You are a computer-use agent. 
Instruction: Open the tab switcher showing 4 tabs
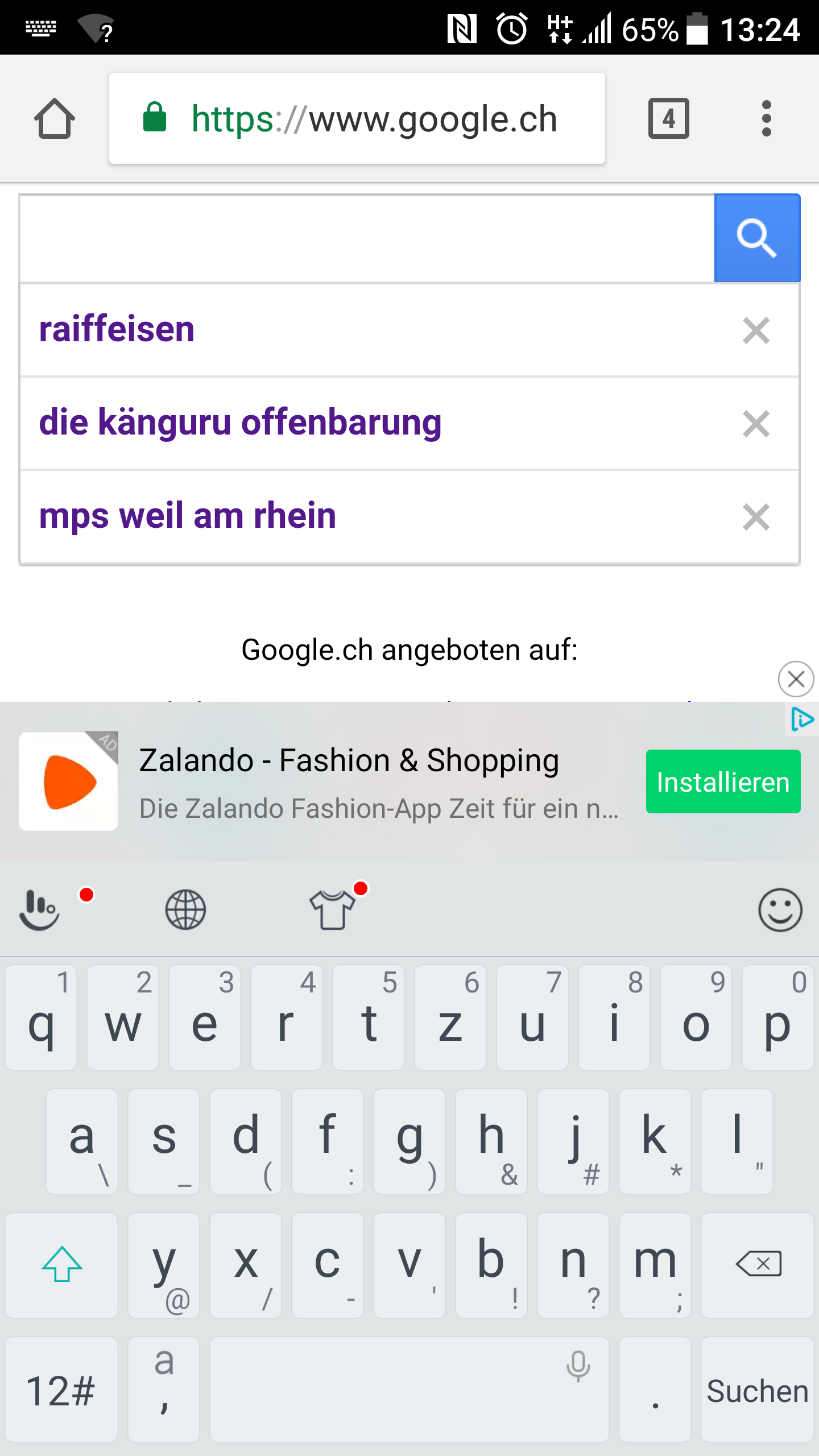(669, 118)
